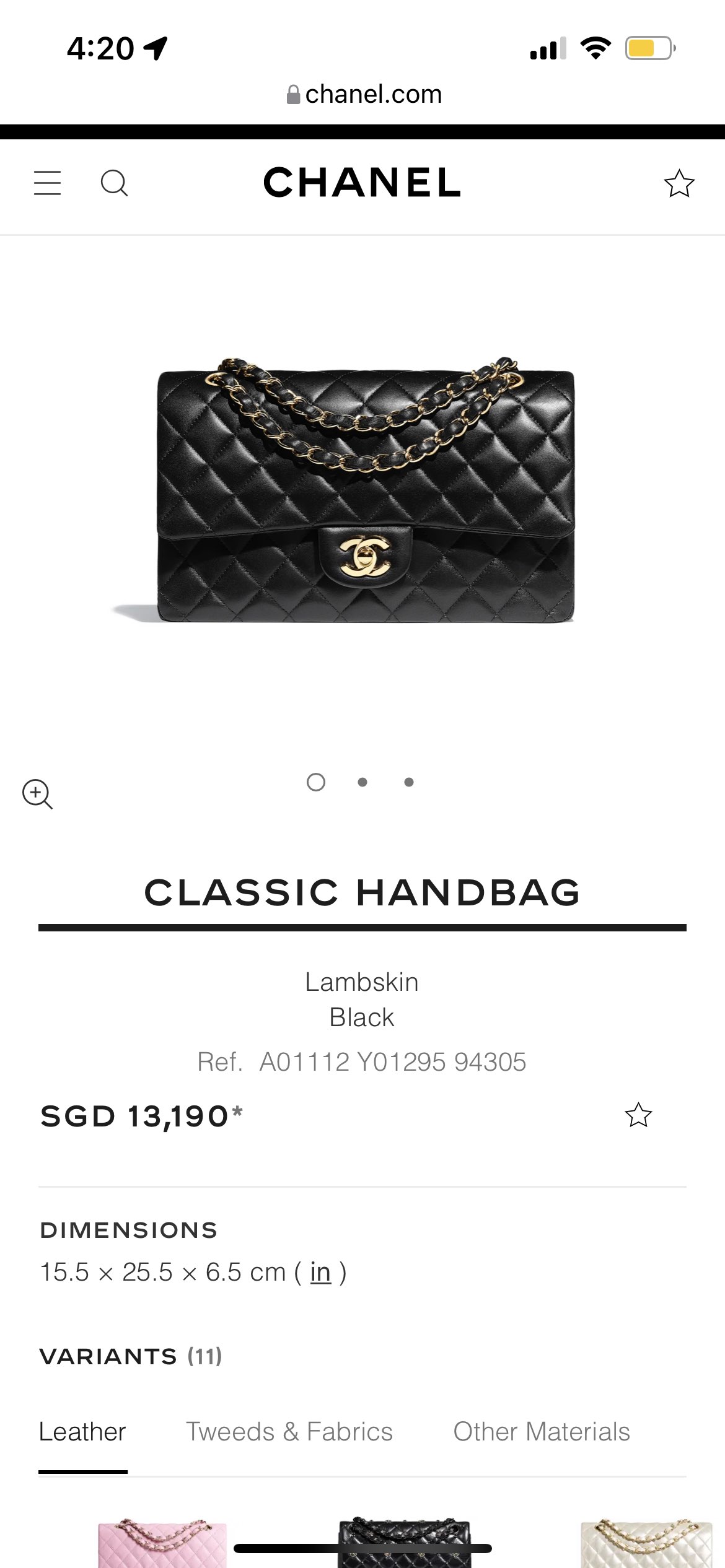This screenshot has width=725, height=1568.
Task: Go to the second product image dot
Action: [x=362, y=782]
